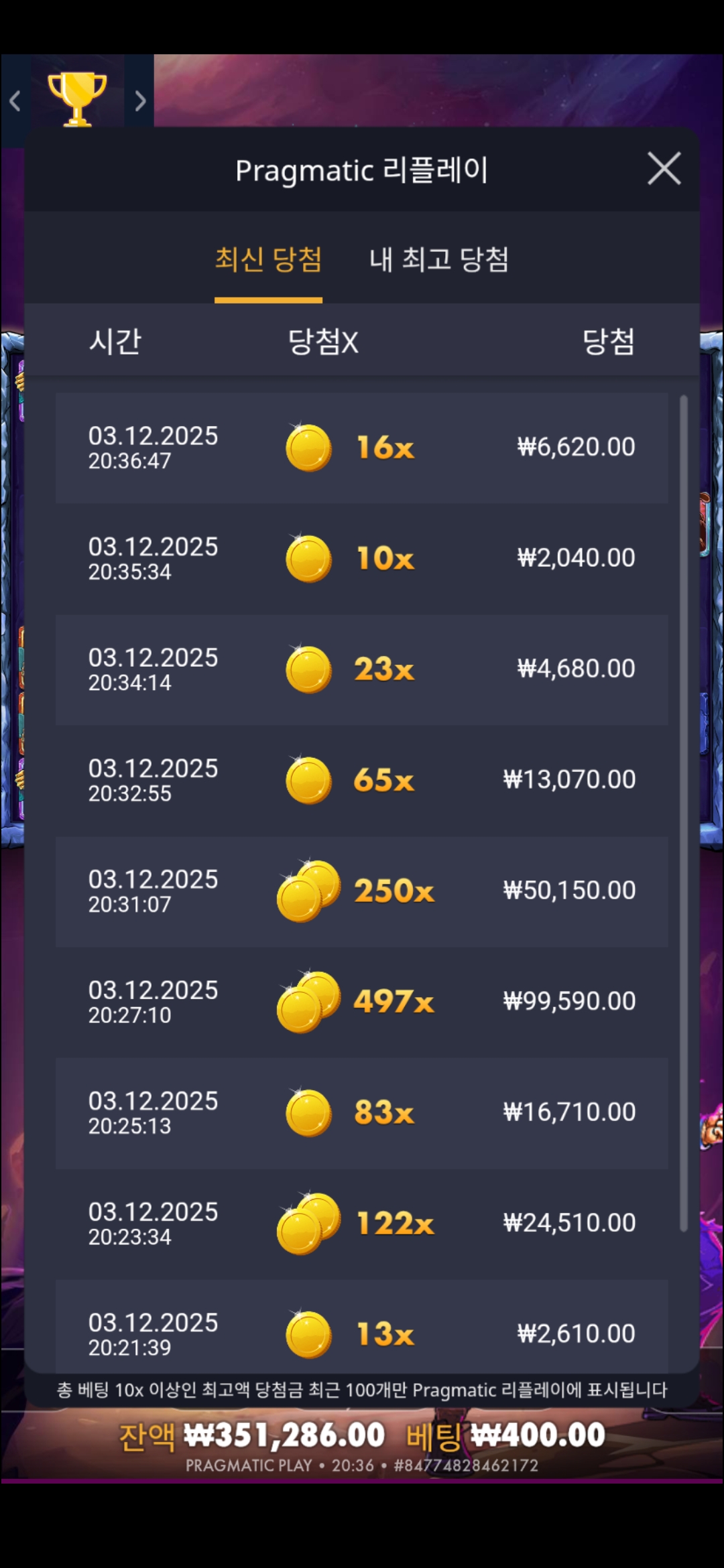
Task: Open the 65x win worth ₩13,070.00
Action: click(361, 780)
